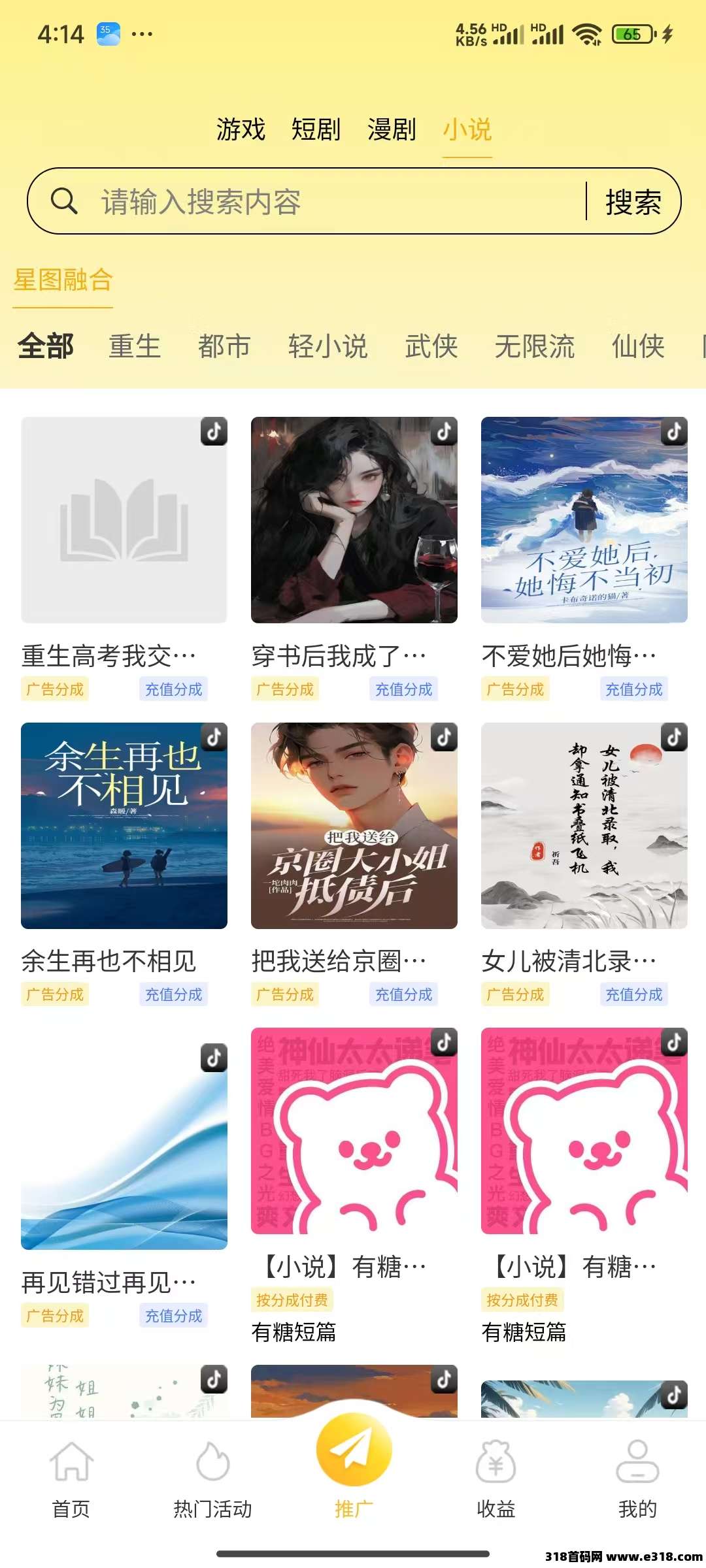Switch to the 收益 tab

tap(496, 1479)
